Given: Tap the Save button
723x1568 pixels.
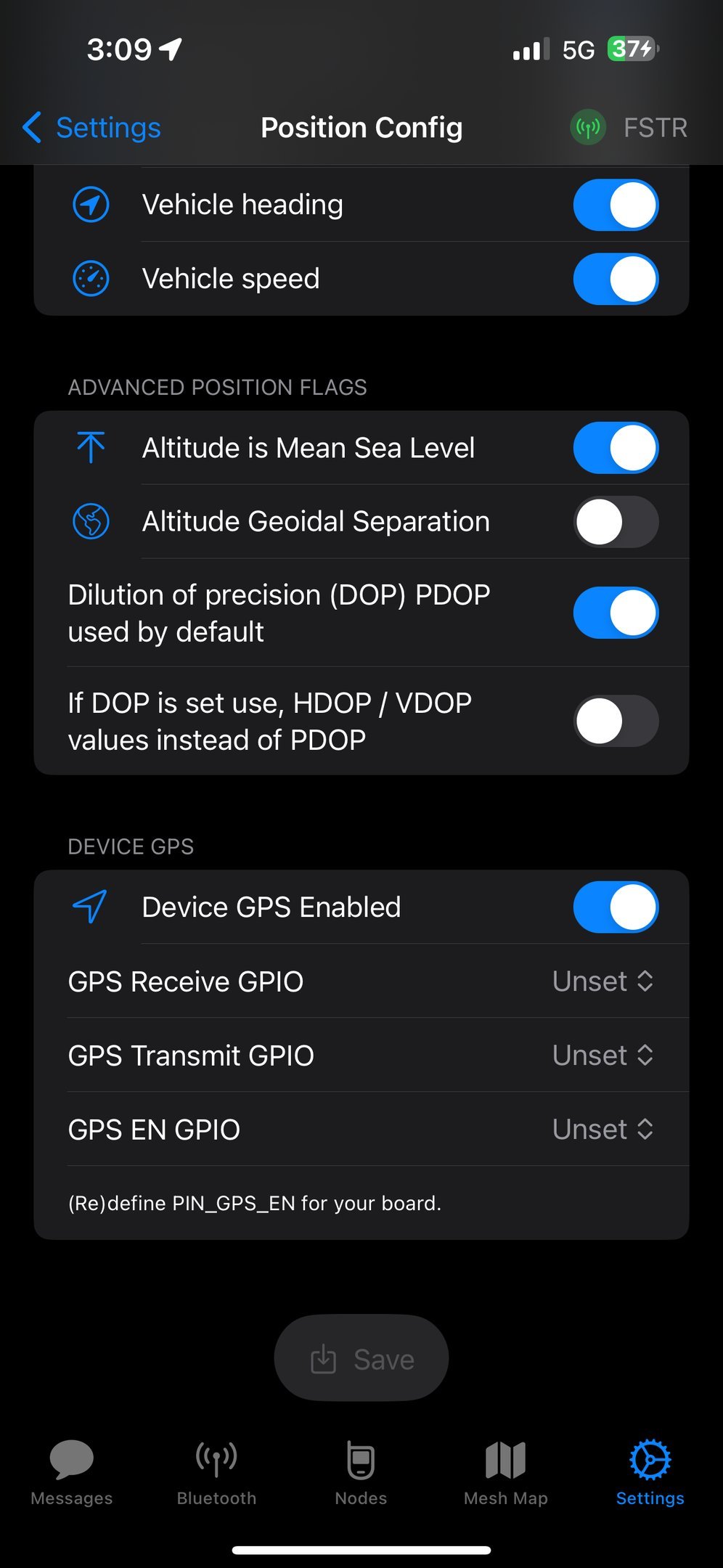Looking at the screenshot, I should point(361,1358).
